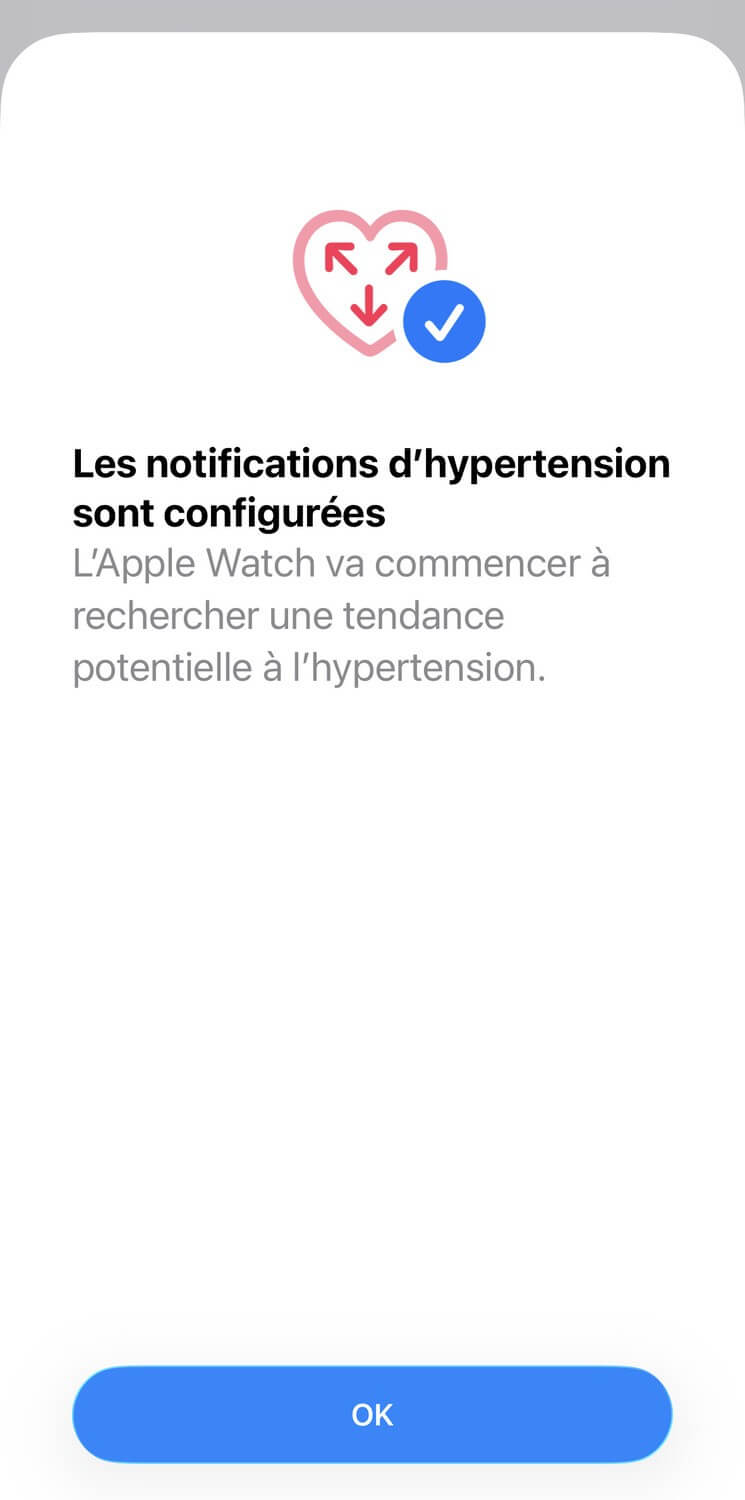
Task: Confirm hypertension notifications setup with OK
Action: point(372,1414)
